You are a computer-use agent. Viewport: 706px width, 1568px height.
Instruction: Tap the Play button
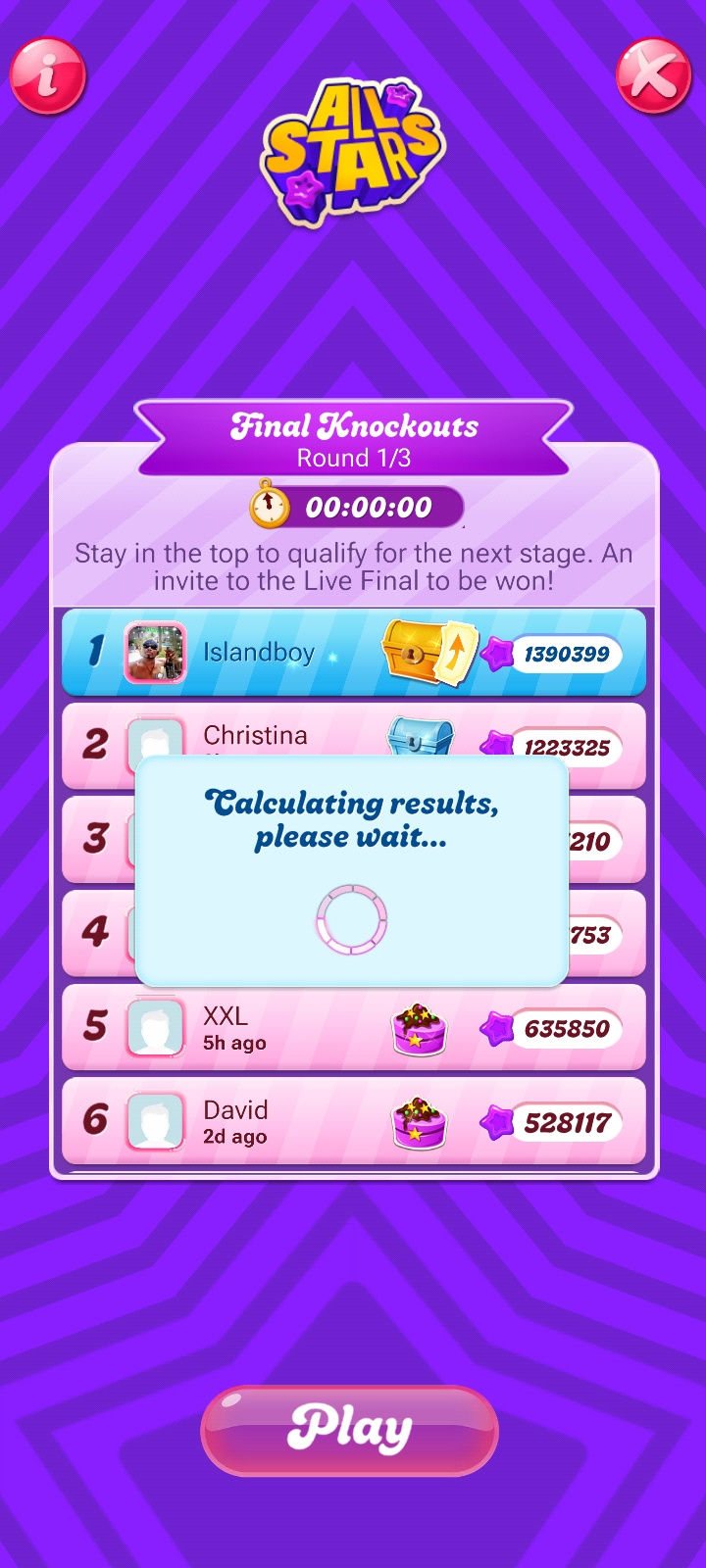tap(349, 1430)
